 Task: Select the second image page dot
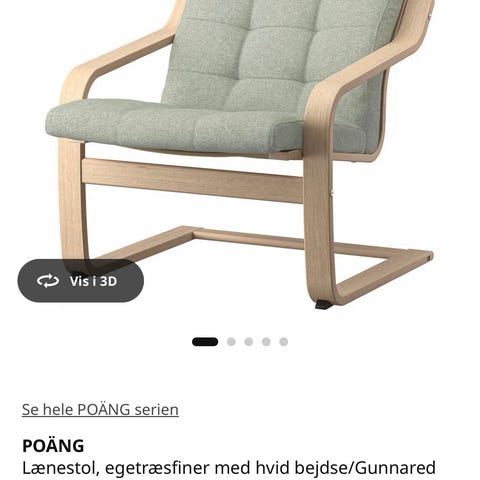(x=231, y=342)
